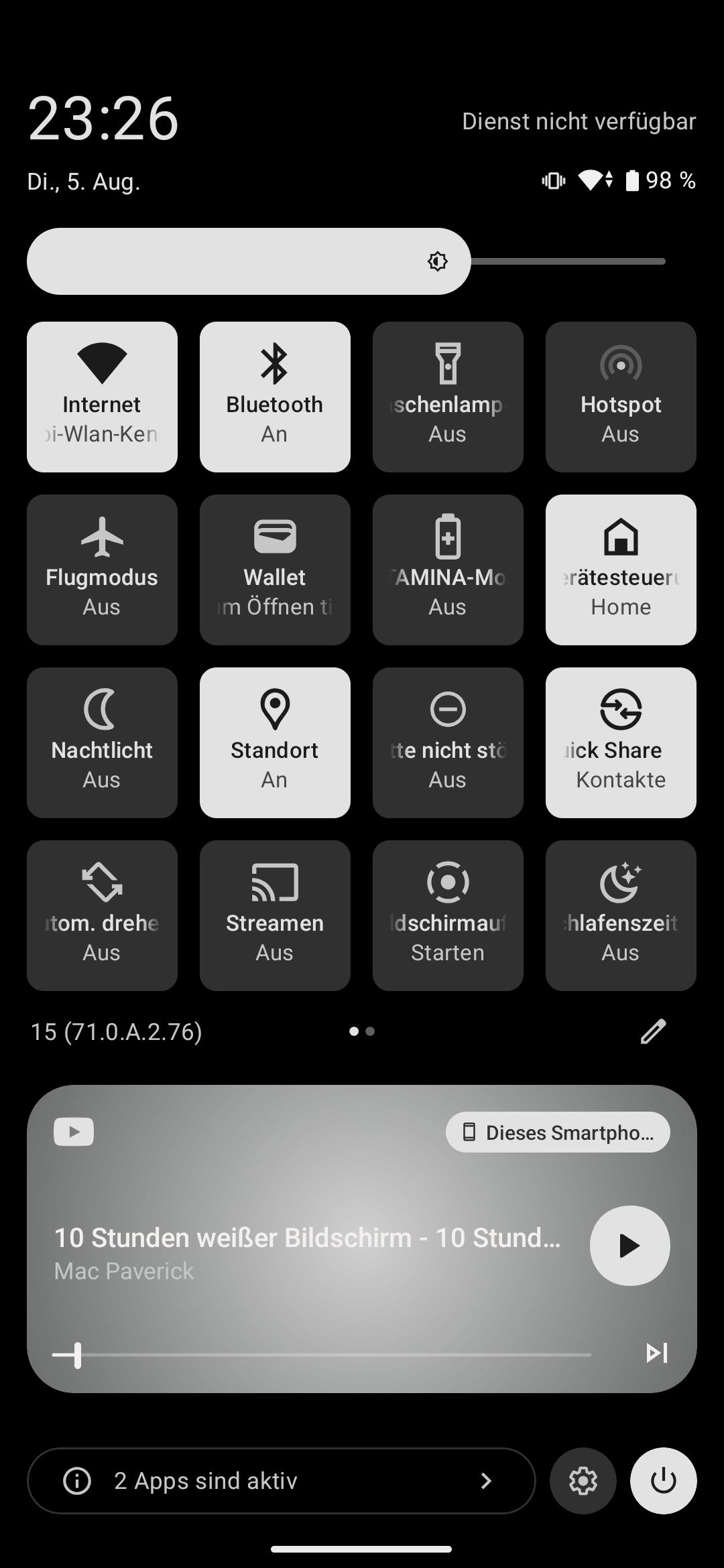Viewport: 724px width, 1568px height.
Task: Enable auto-rotate tile
Action: [x=102, y=915]
